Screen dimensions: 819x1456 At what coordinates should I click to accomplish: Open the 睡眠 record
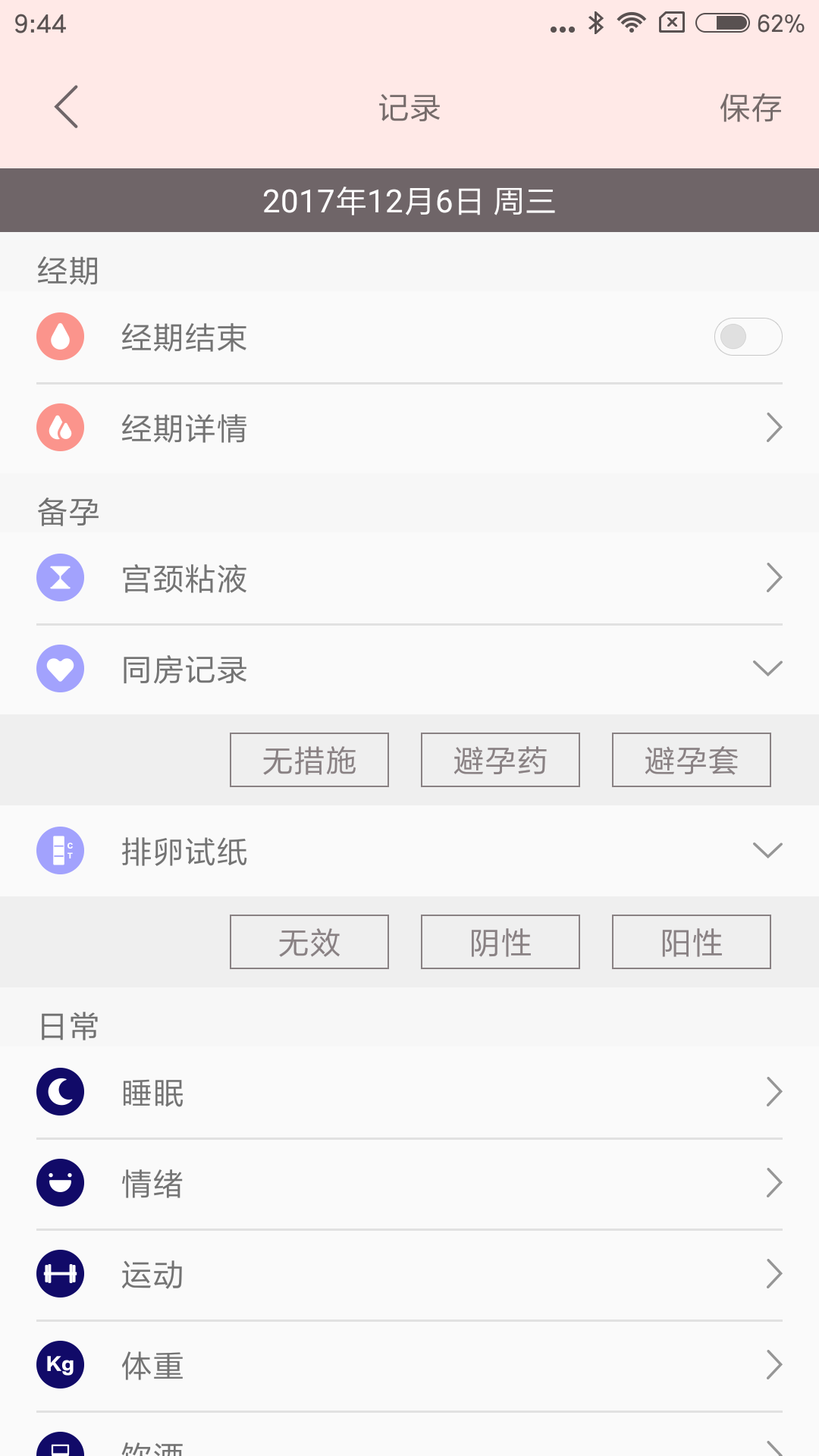tap(409, 1092)
